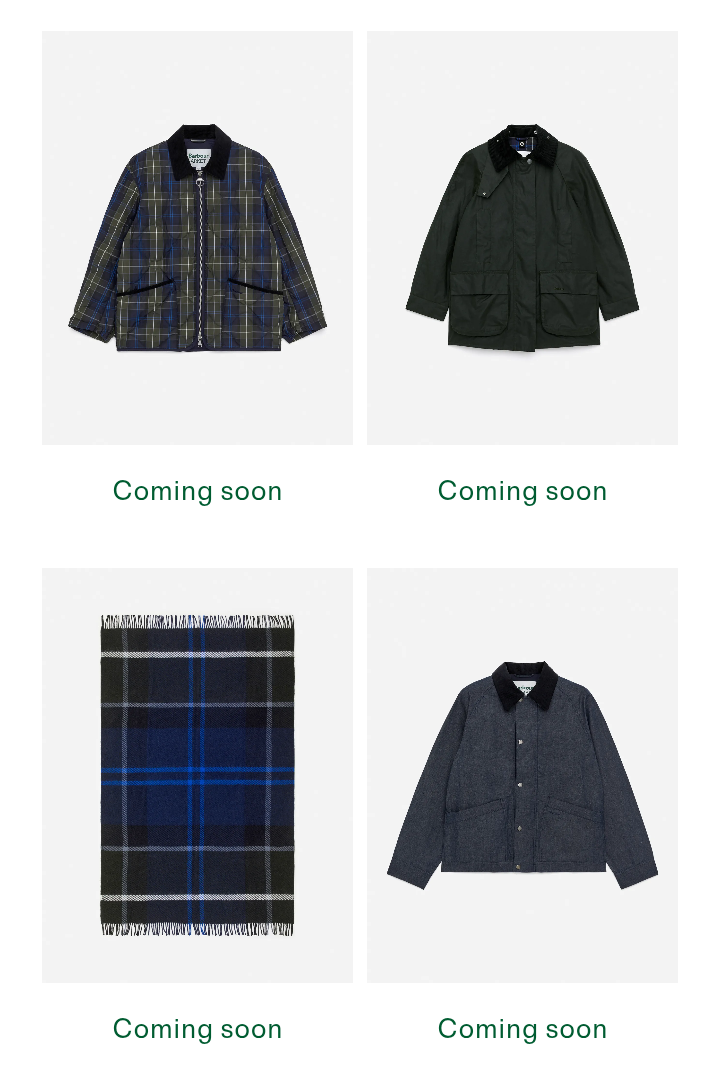This screenshot has height=1083, width=720.
Task: Open the plaid quilted jacket product tile
Action: coord(197,238)
